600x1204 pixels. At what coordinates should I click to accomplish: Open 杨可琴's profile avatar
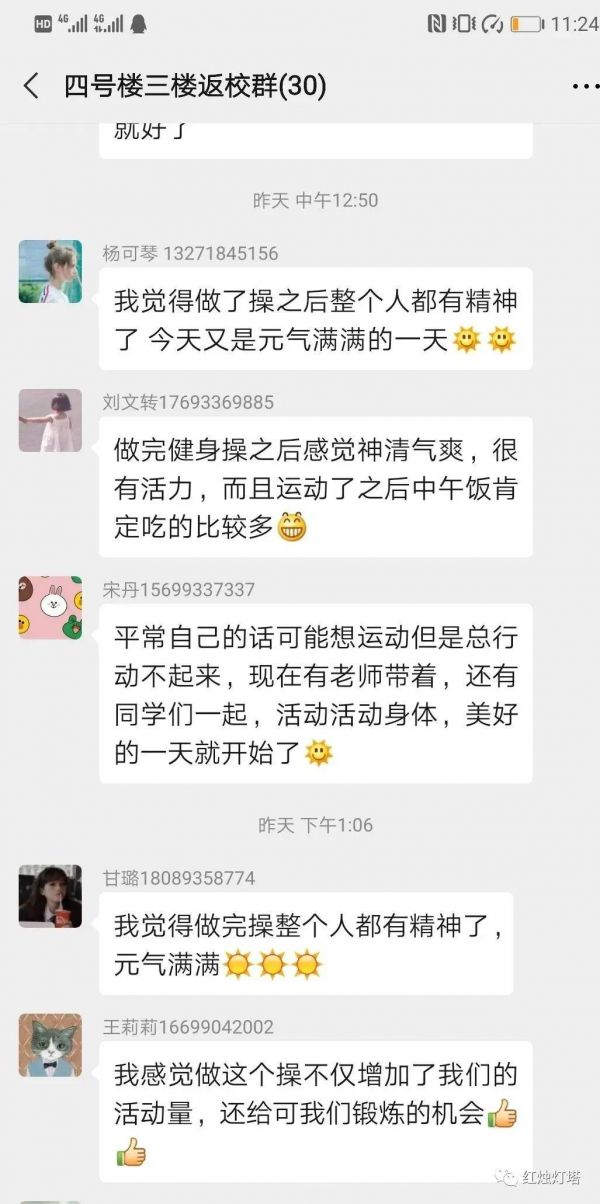pos(50,271)
